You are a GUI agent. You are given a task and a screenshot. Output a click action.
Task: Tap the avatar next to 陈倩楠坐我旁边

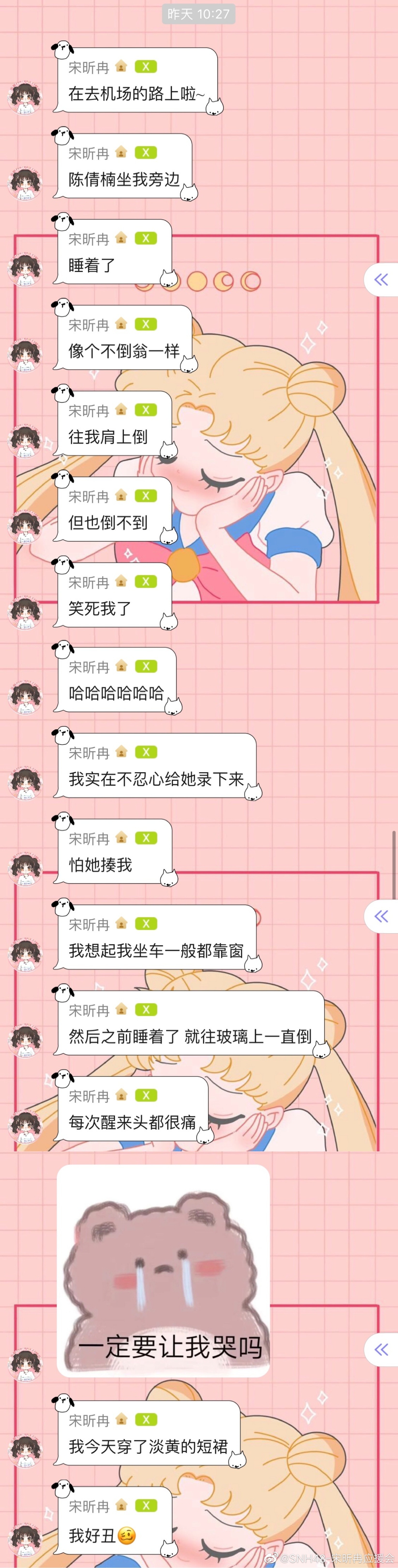(x=25, y=183)
